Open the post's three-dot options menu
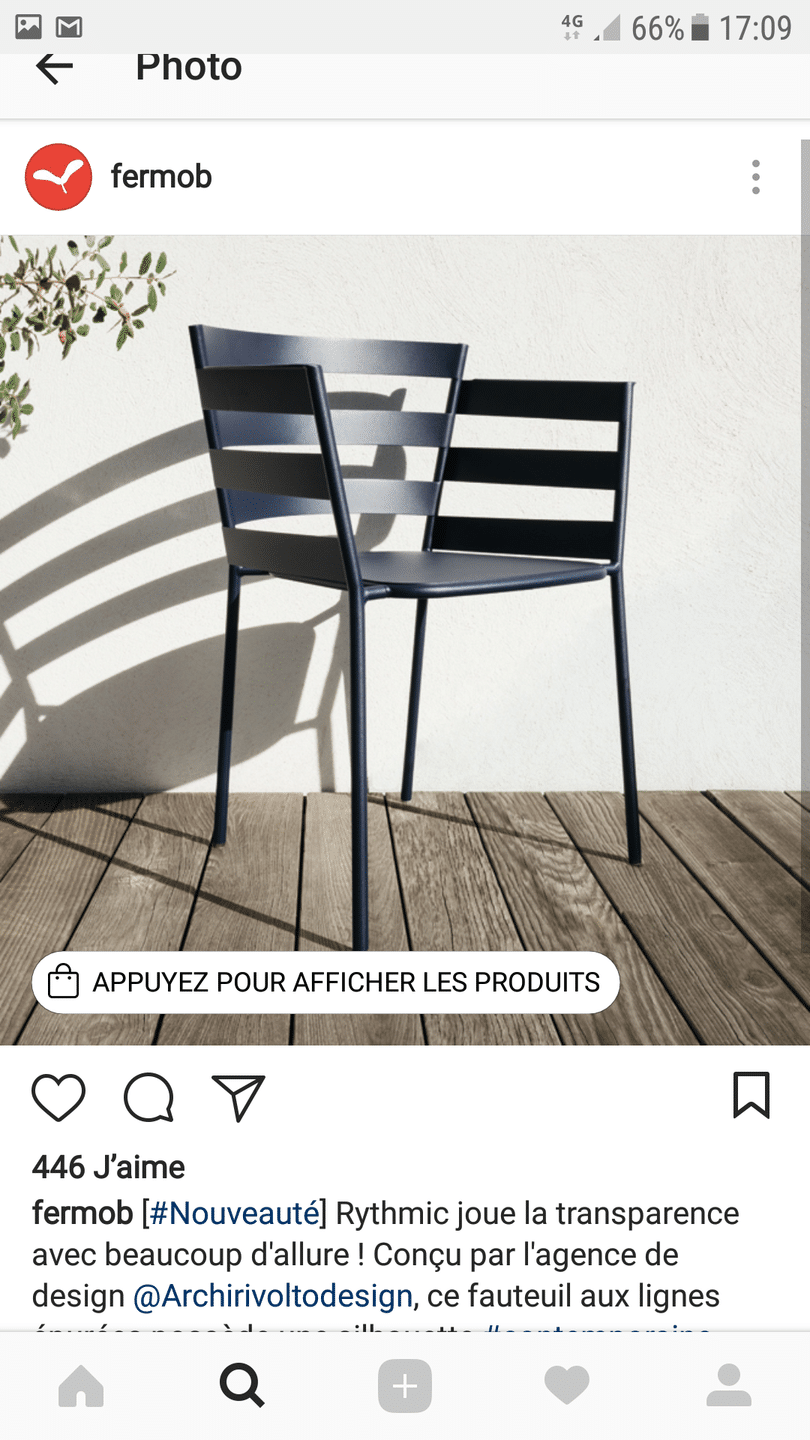 [x=756, y=177]
